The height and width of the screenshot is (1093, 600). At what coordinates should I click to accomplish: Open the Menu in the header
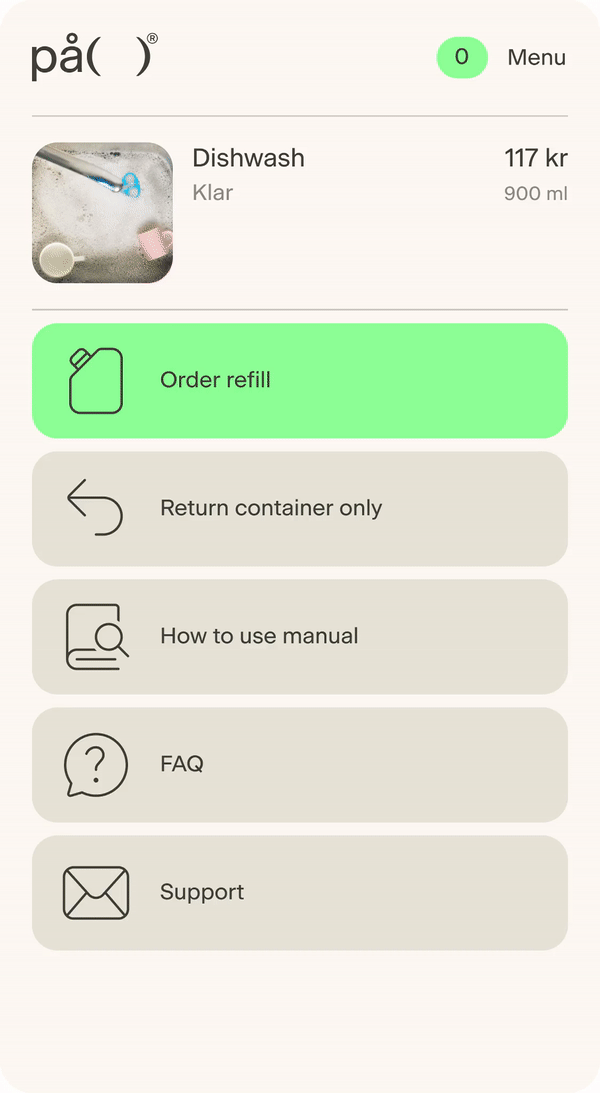click(536, 58)
